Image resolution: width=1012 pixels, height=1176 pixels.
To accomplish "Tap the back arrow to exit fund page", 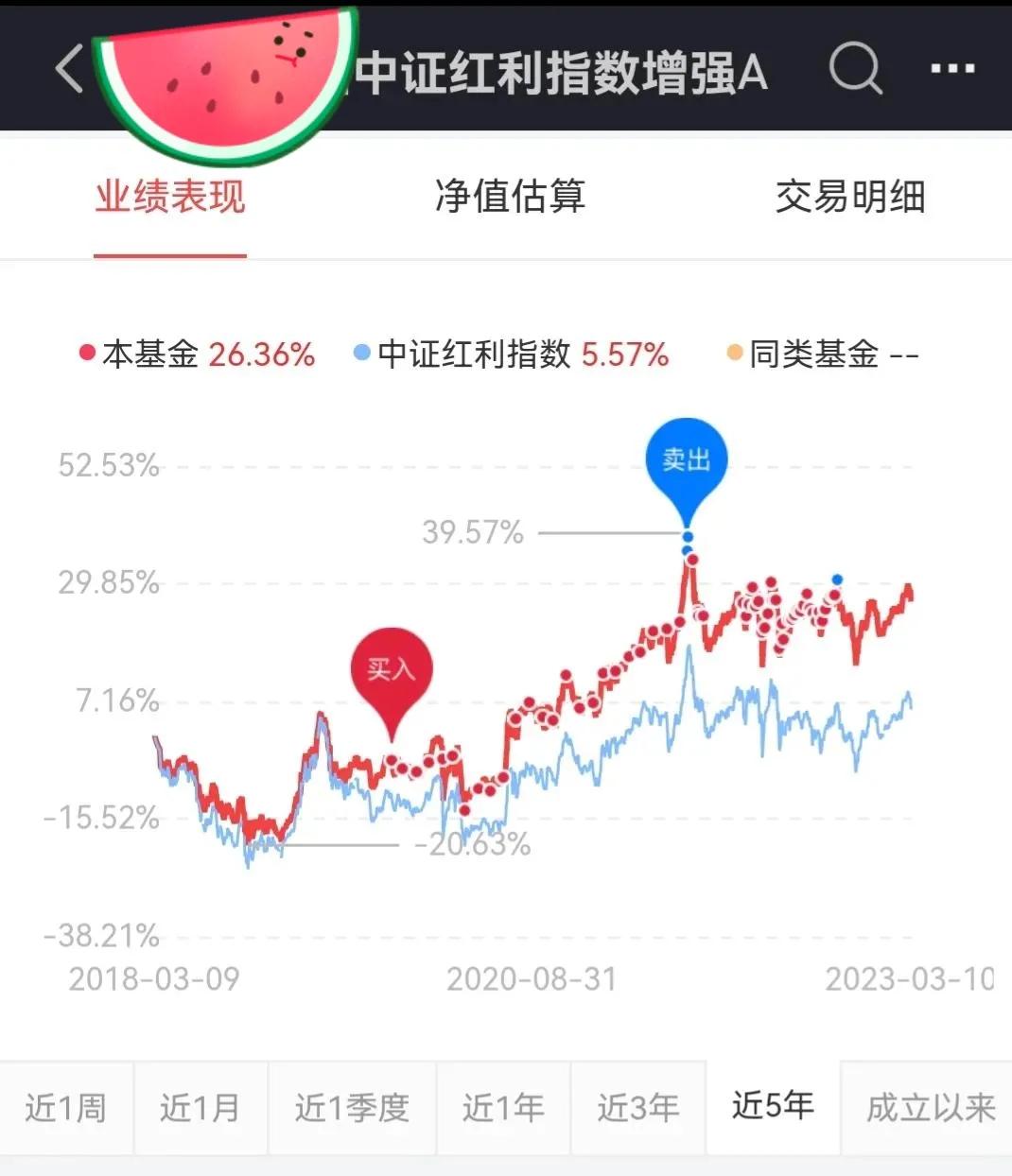I will (x=68, y=69).
